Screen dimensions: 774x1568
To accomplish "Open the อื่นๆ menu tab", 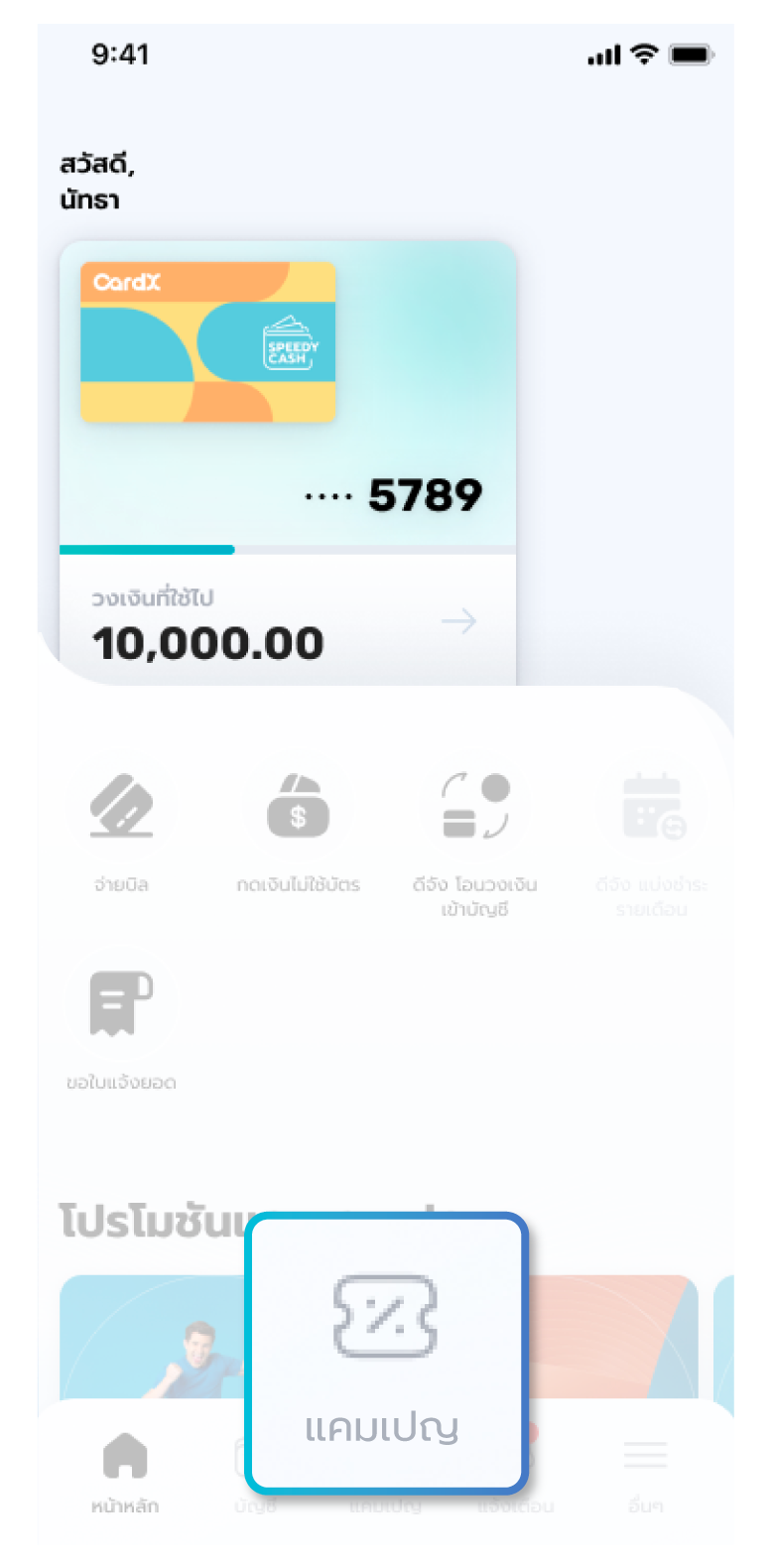I will tap(645, 1472).
